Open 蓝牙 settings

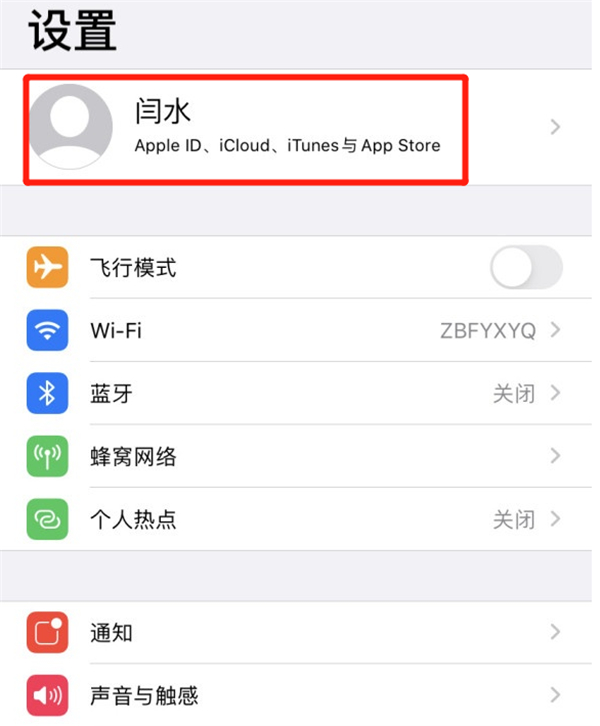click(x=300, y=394)
